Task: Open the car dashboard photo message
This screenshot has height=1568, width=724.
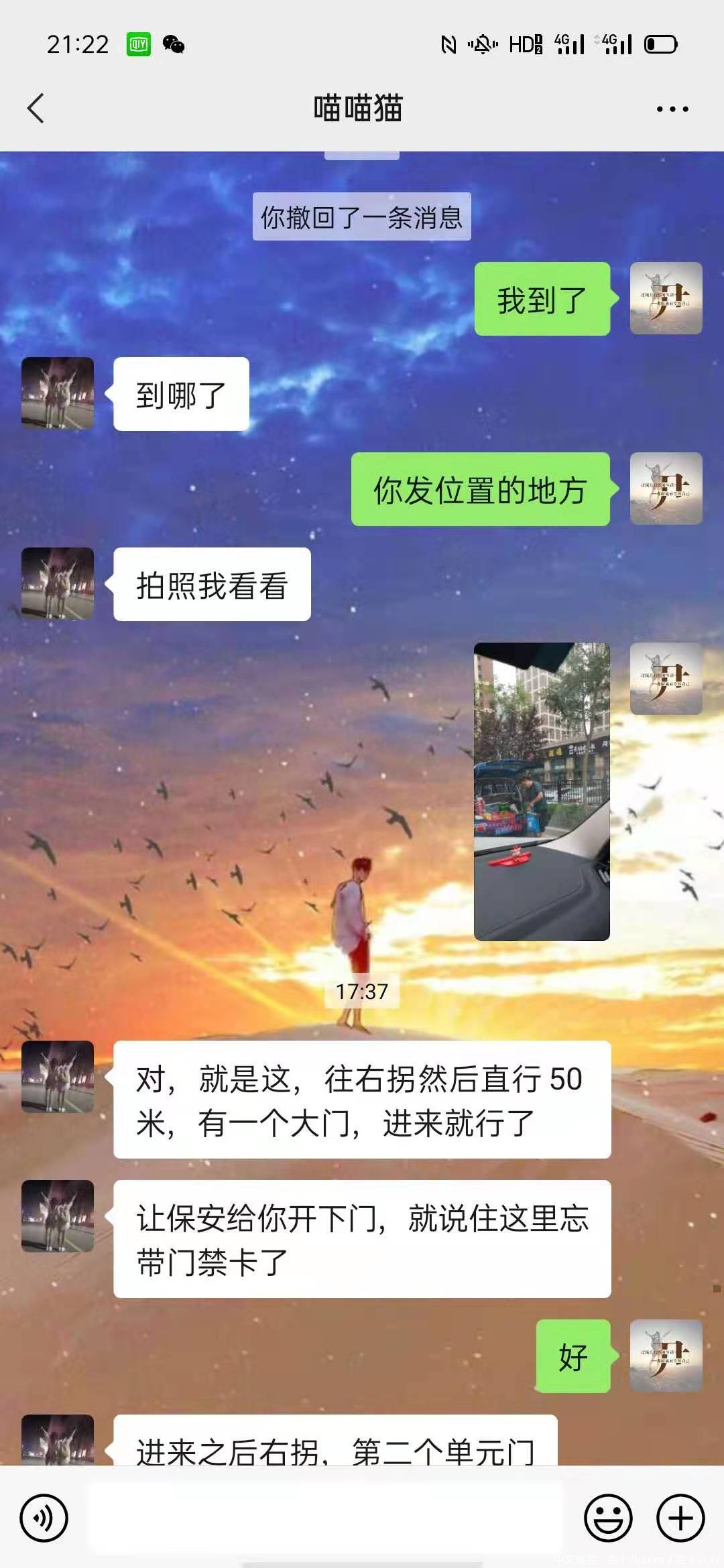Action: click(542, 791)
